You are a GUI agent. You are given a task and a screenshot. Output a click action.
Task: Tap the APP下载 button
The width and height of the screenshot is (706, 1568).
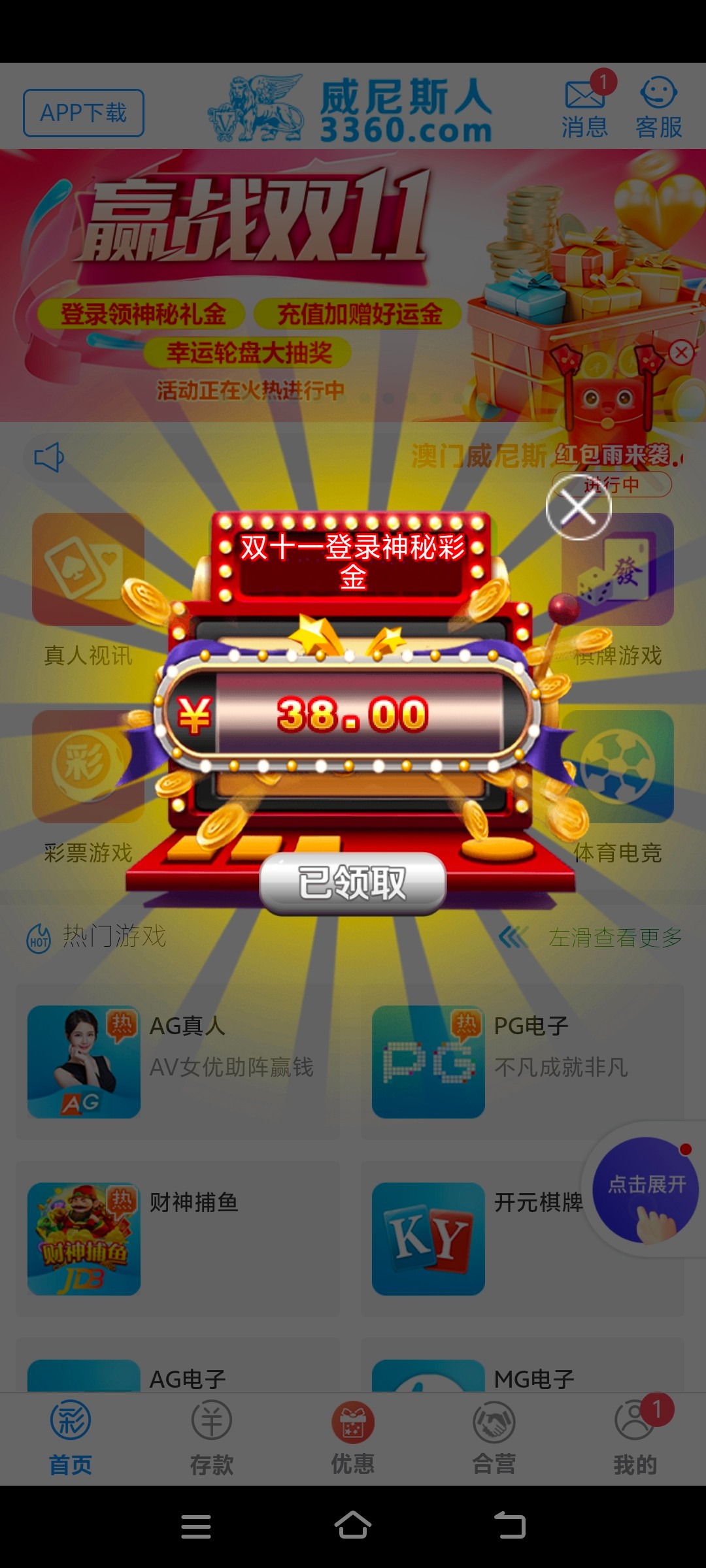pos(84,113)
